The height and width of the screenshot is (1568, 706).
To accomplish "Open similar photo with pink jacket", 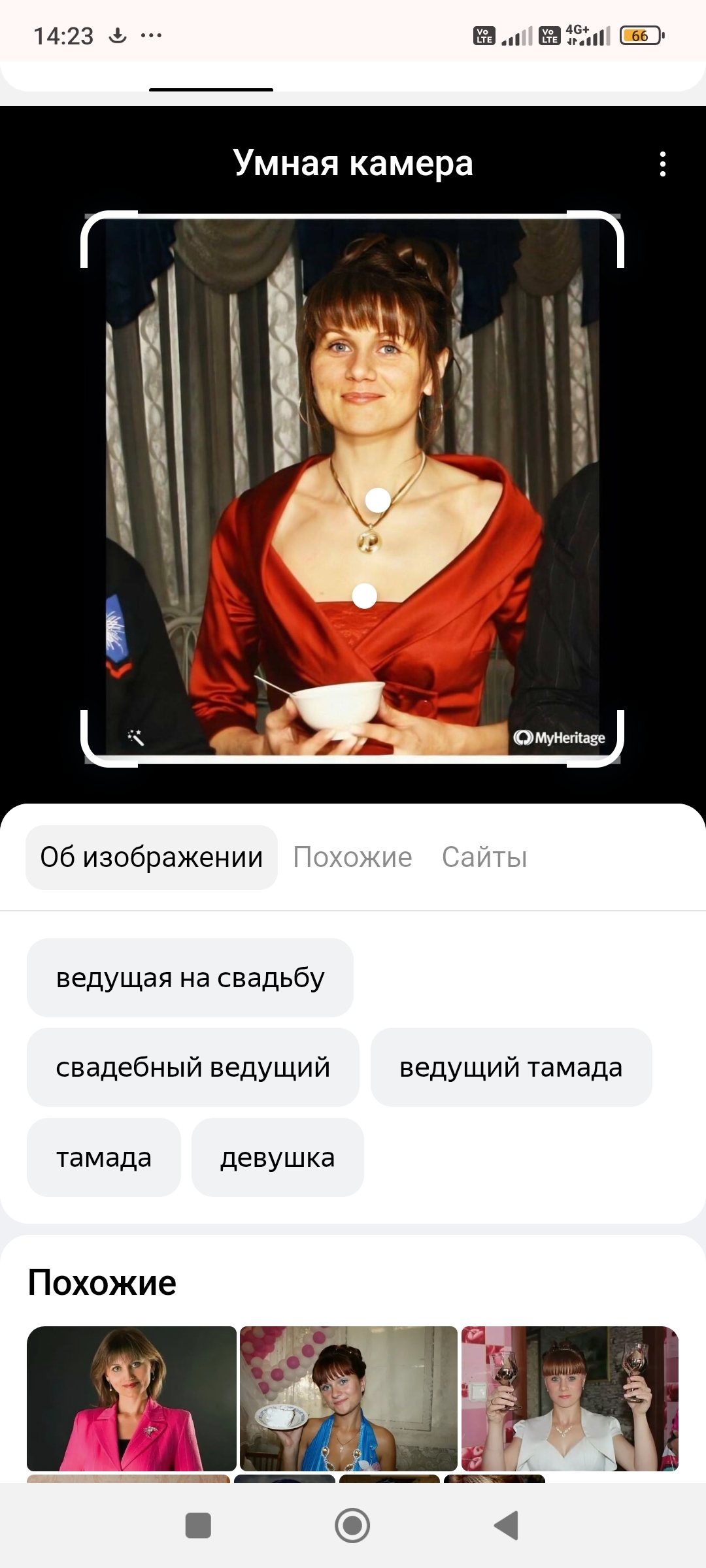I will pyautogui.click(x=131, y=1398).
